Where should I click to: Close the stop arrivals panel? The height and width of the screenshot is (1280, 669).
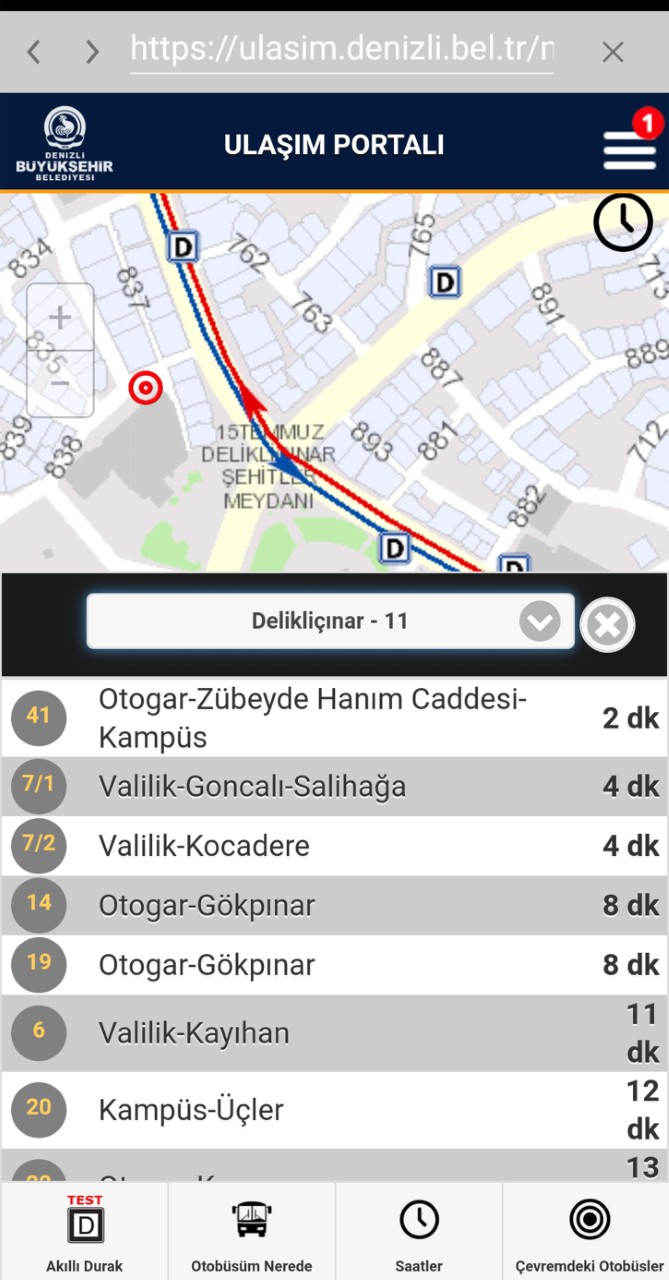pyautogui.click(x=607, y=625)
